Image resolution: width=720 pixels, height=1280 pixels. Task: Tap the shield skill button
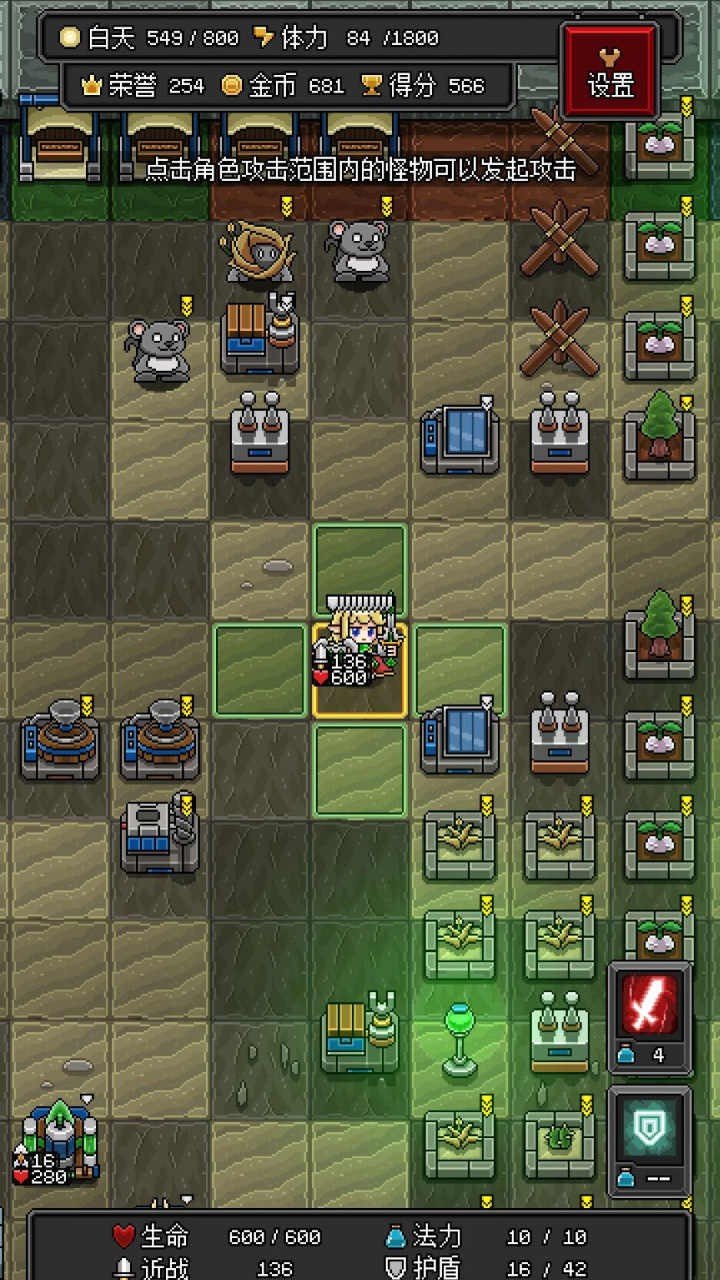(649, 1140)
